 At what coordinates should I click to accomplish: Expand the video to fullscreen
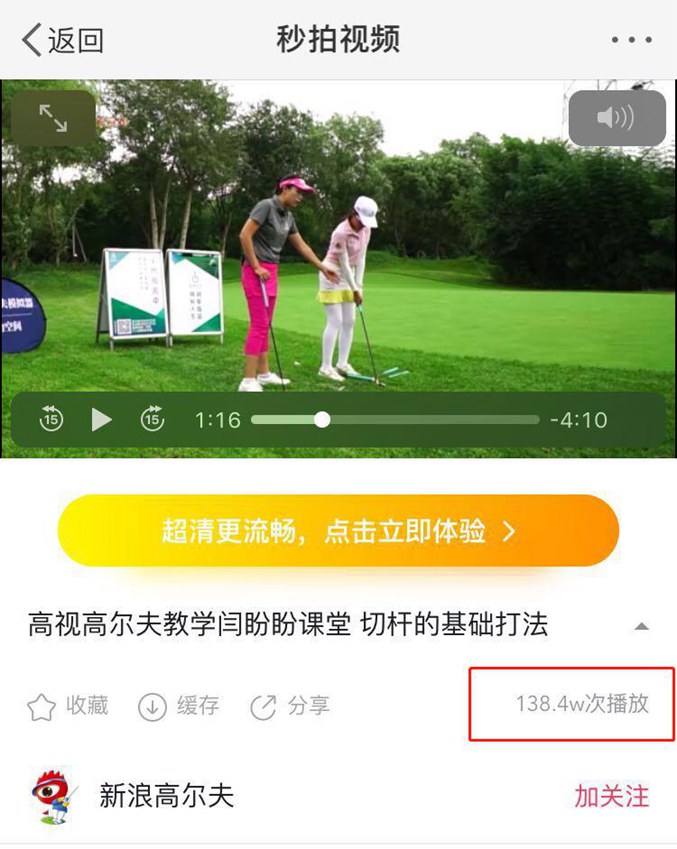click(x=53, y=119)
